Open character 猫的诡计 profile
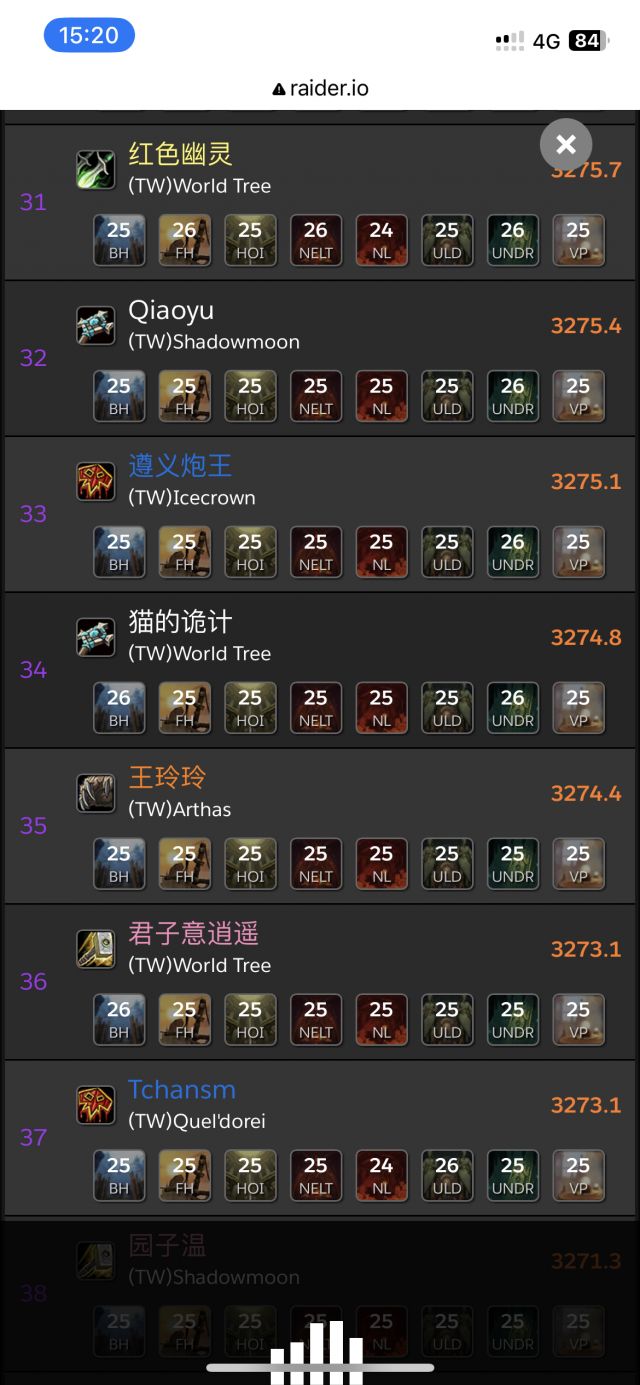The image size is (640, 1385). pos(180,622)
